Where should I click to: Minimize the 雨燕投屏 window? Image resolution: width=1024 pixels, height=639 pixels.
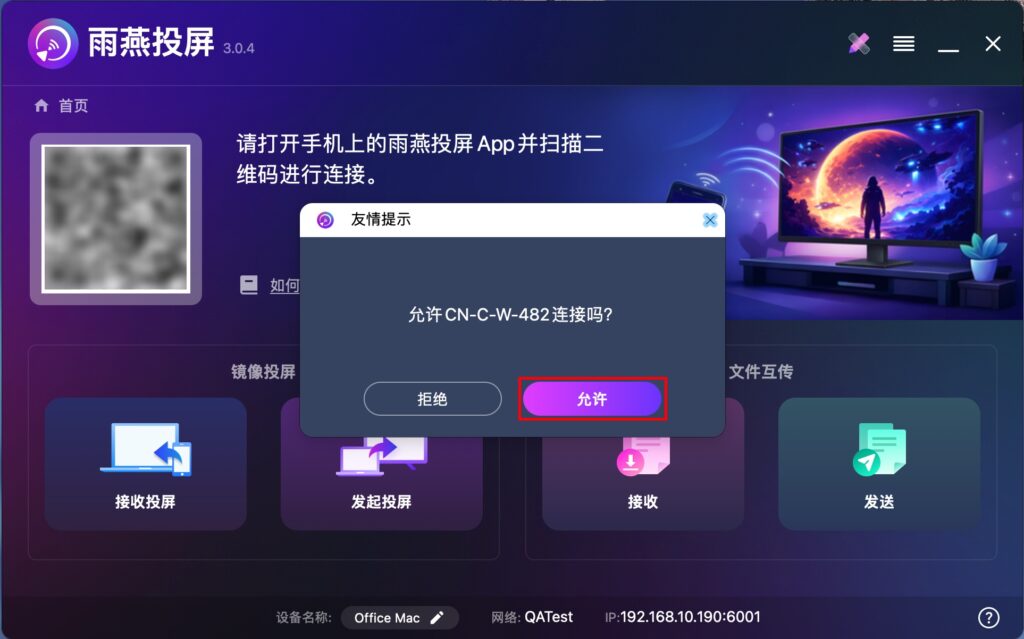(948, 45)
